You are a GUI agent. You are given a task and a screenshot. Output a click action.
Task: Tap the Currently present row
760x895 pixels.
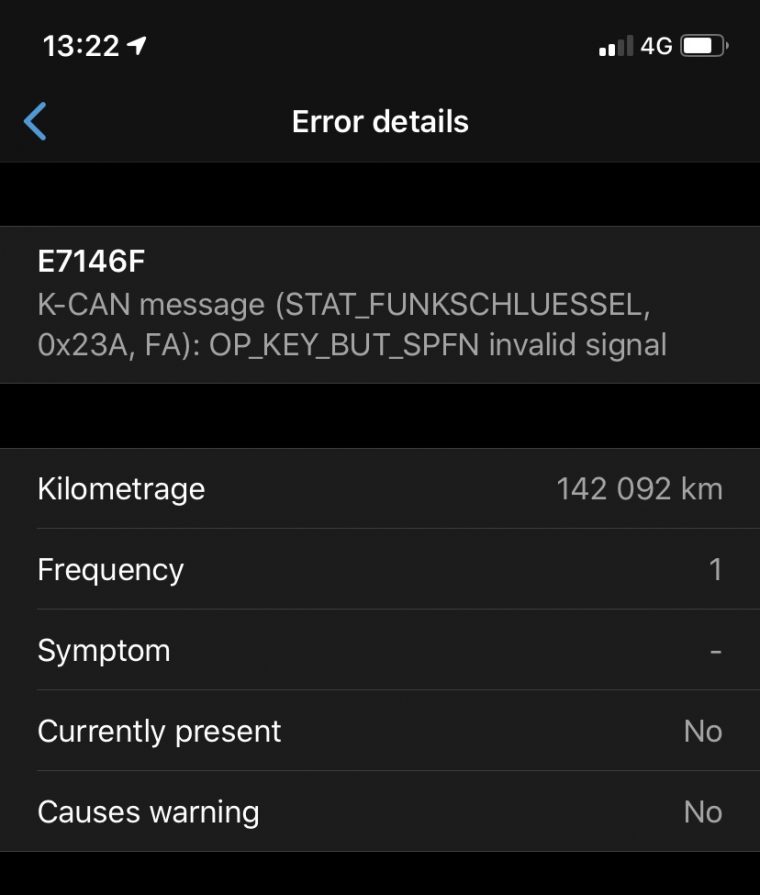(x=380, y=731)
